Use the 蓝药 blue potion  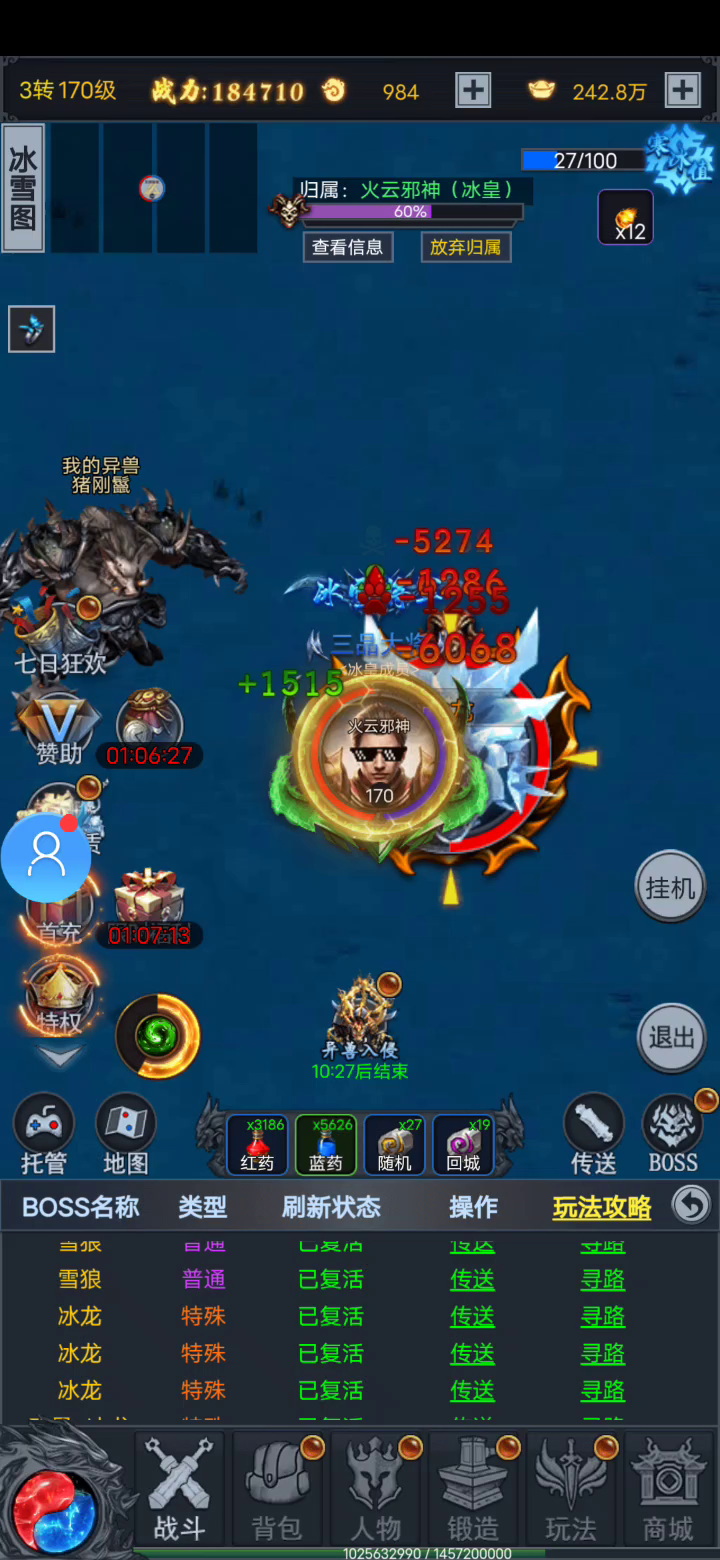pos(326,1144)
